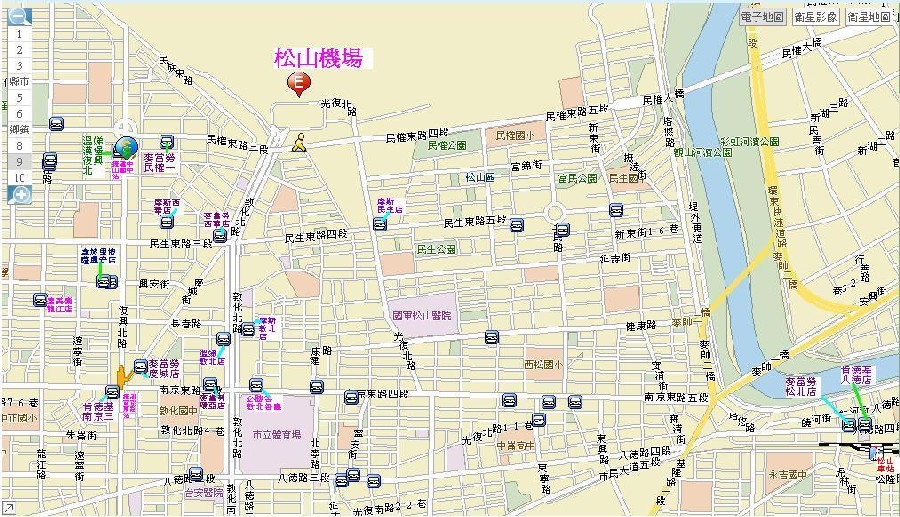This screenshot has width=900, height=517.
Task: Switch to 衛星影像 satellite imagery
Action: pos(815,17)
